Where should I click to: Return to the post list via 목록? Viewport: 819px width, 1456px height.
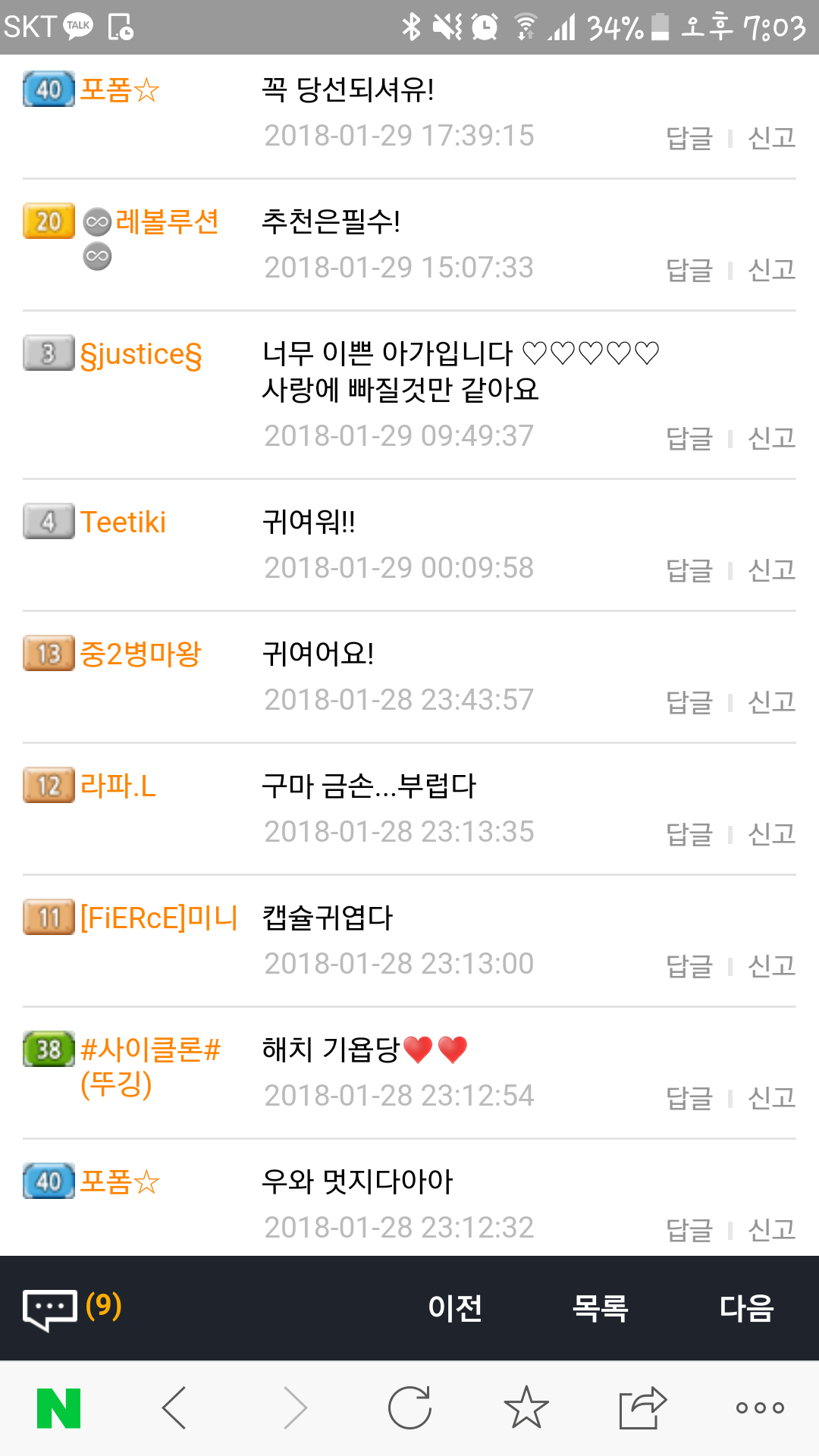[x=600, y=1308]
